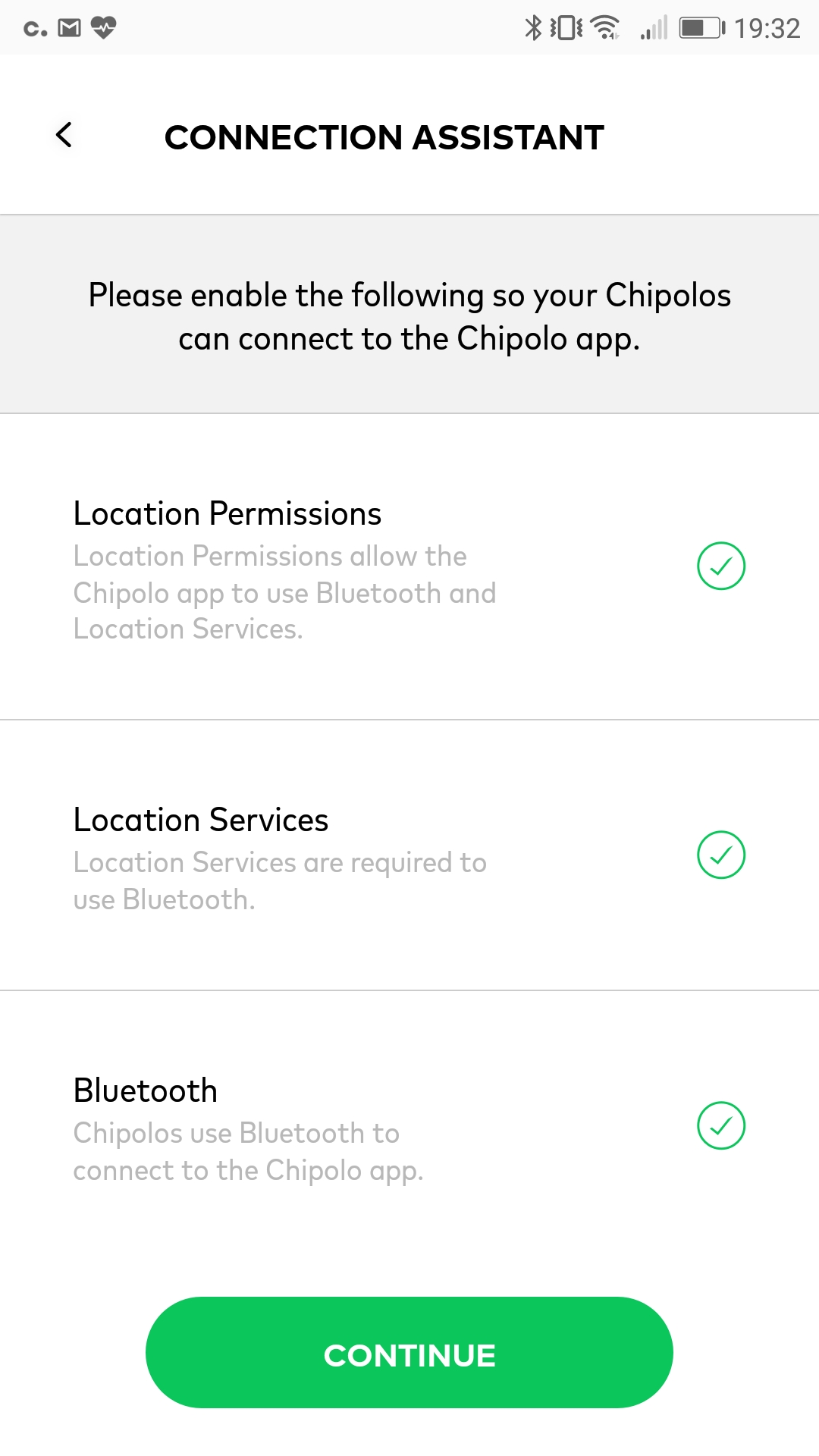This screenshot has height=1456, width=819.
Task: Go back from Connection Assistant
Action: (x=64, y=135)
